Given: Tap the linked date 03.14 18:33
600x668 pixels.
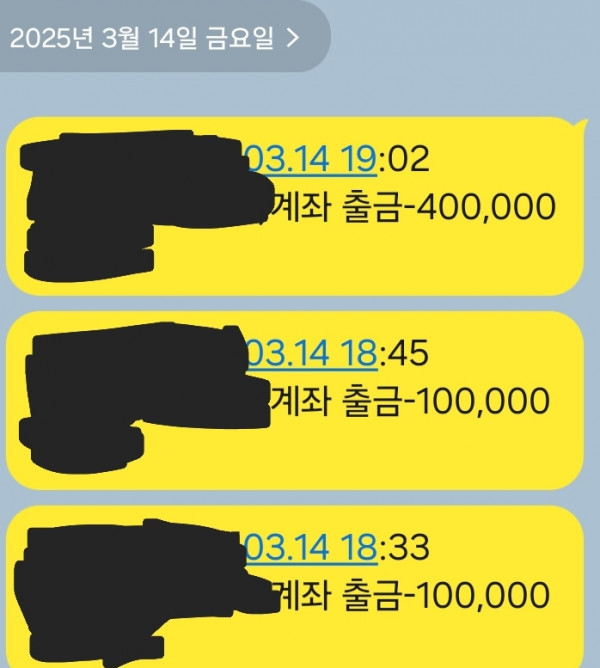Looking at the screenshot, I should [x=312, y=547].
